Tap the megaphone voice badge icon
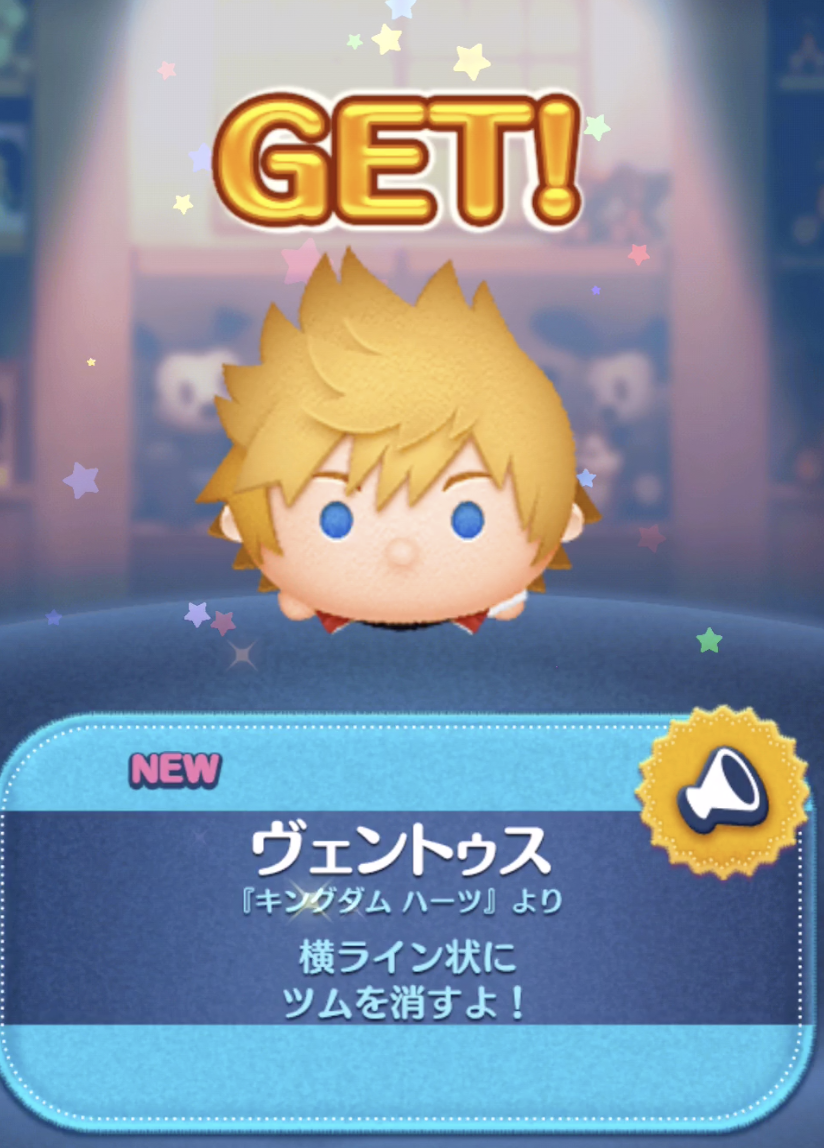Viewport: 824px width, 1148px height. pos(722,793)
